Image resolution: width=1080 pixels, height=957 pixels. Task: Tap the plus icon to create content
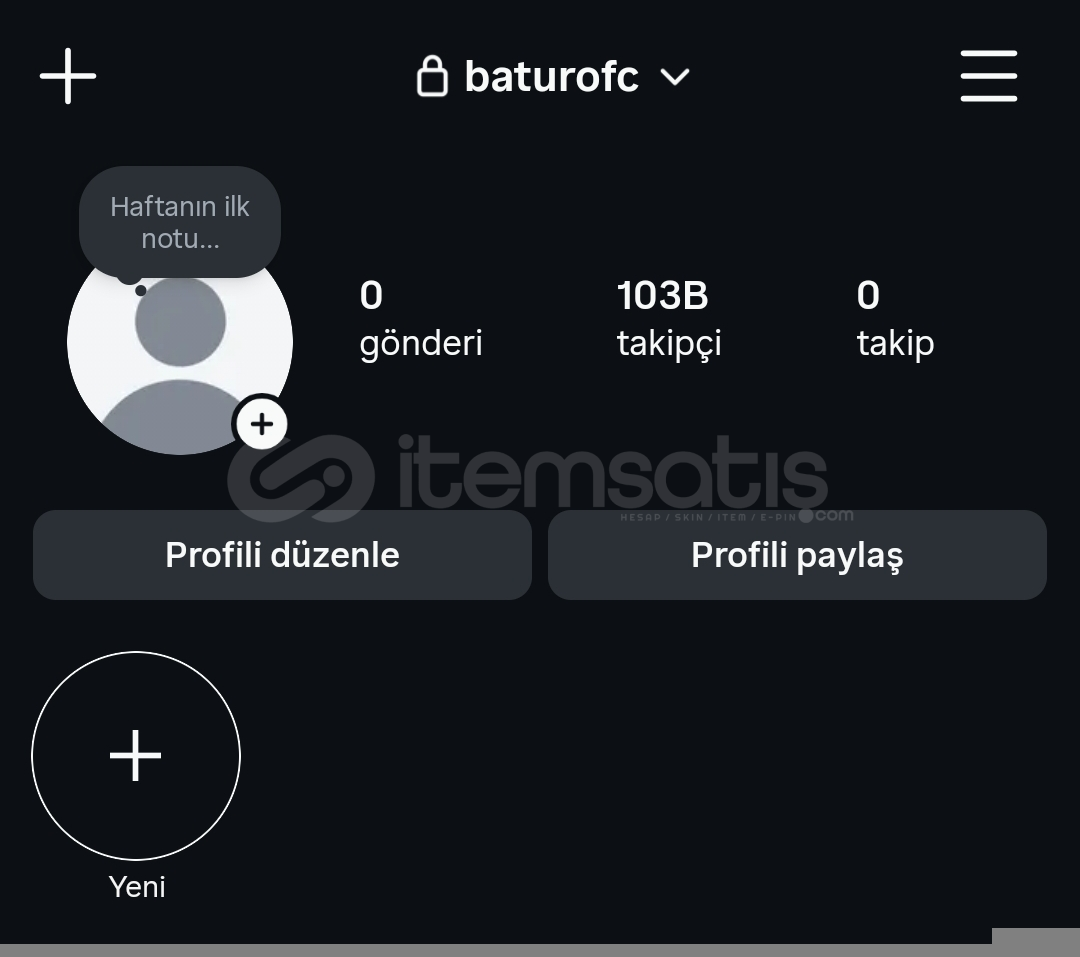coord(68,76)
